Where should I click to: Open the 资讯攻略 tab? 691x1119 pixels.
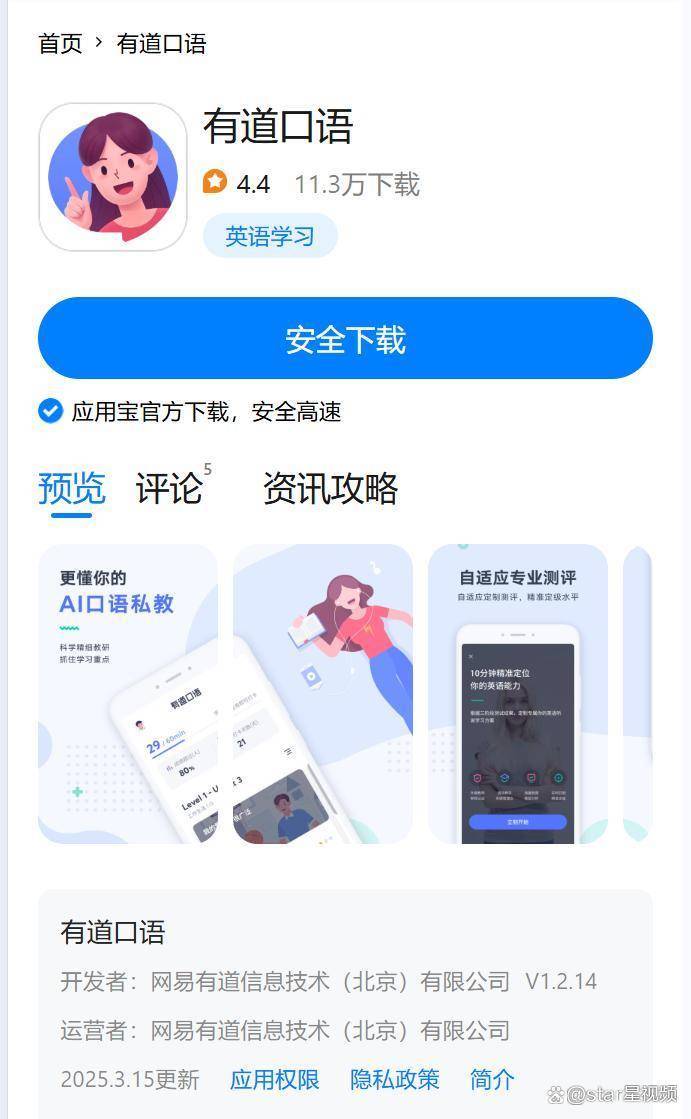click(330, 489)
